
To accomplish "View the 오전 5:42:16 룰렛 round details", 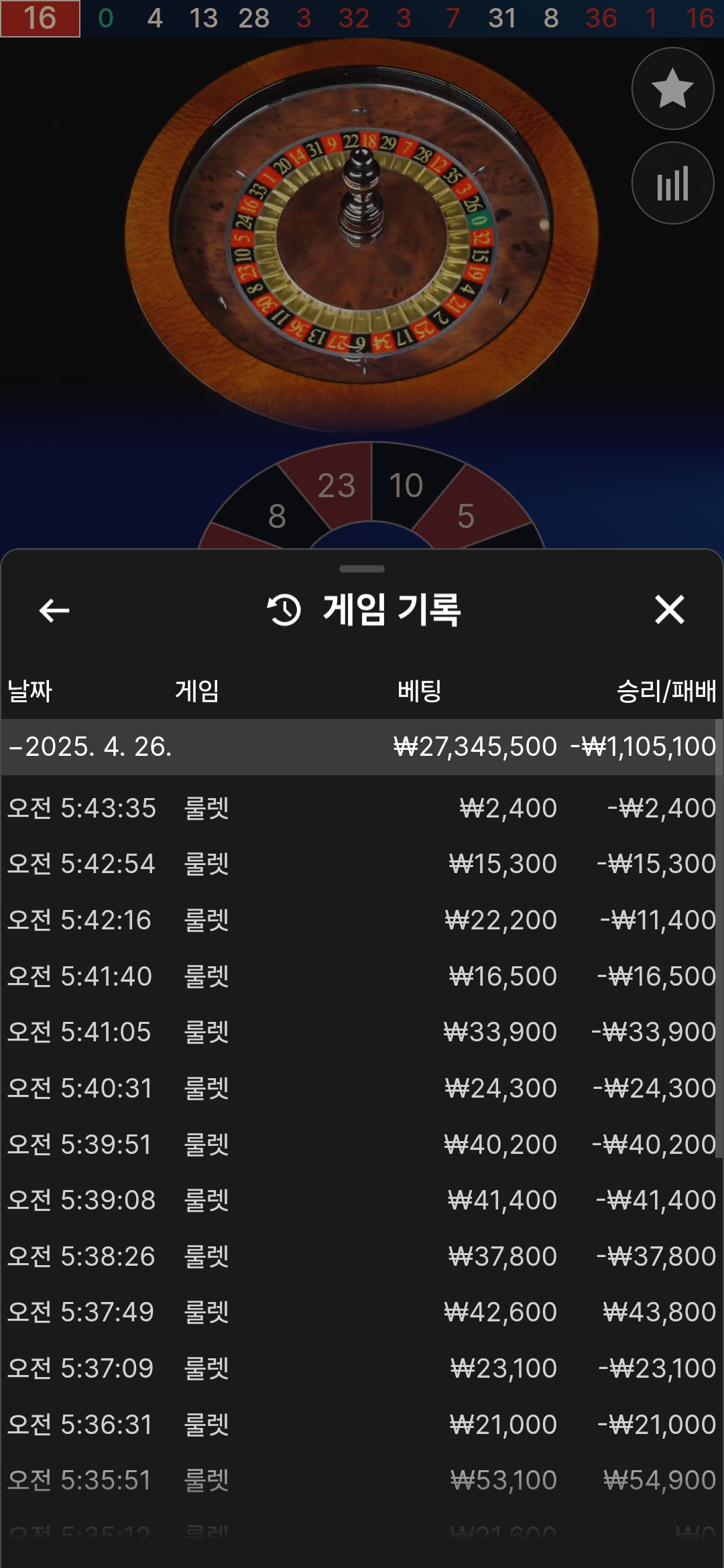I will 362,920.
